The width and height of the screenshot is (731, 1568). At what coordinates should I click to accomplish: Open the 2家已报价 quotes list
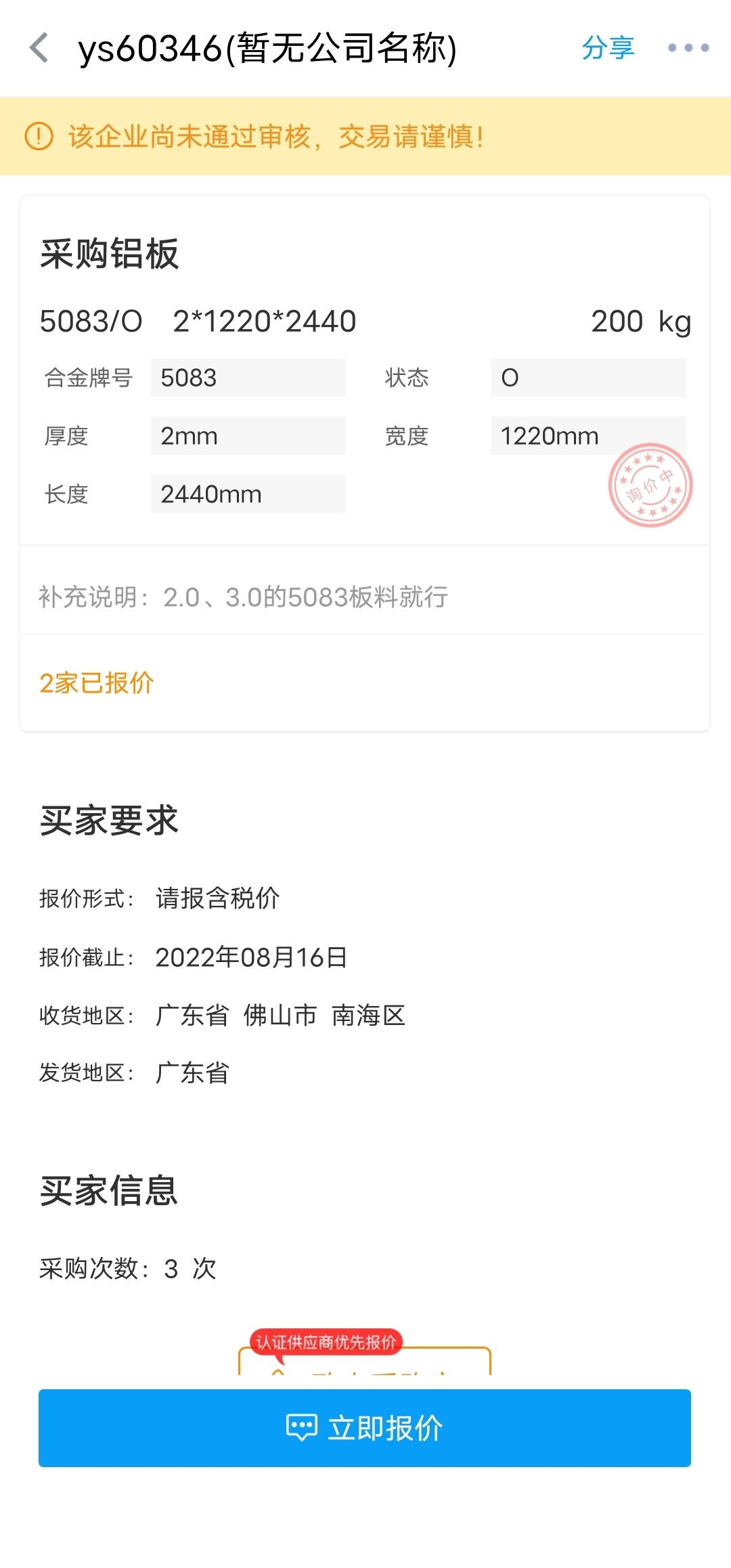(x=97, y=682)
